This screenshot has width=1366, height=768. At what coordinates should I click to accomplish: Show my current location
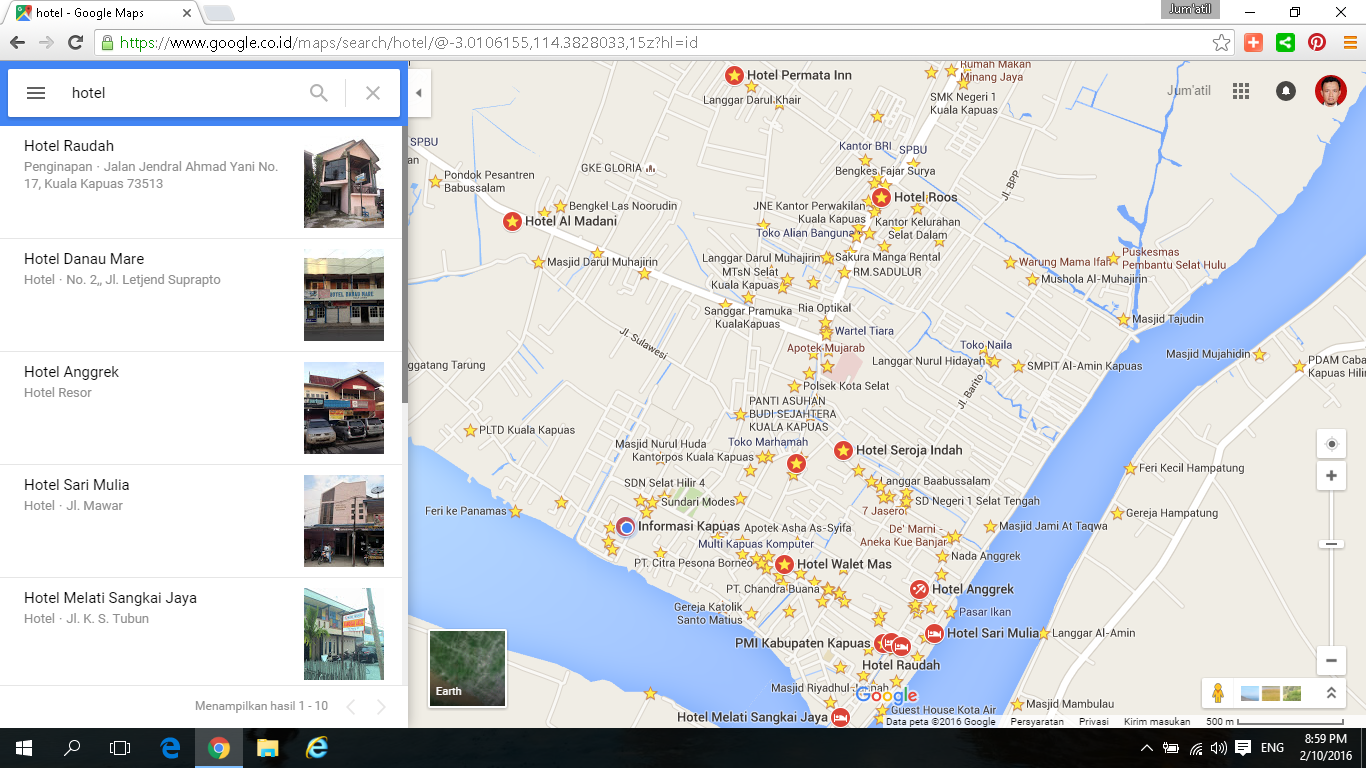coord(1331,444)
